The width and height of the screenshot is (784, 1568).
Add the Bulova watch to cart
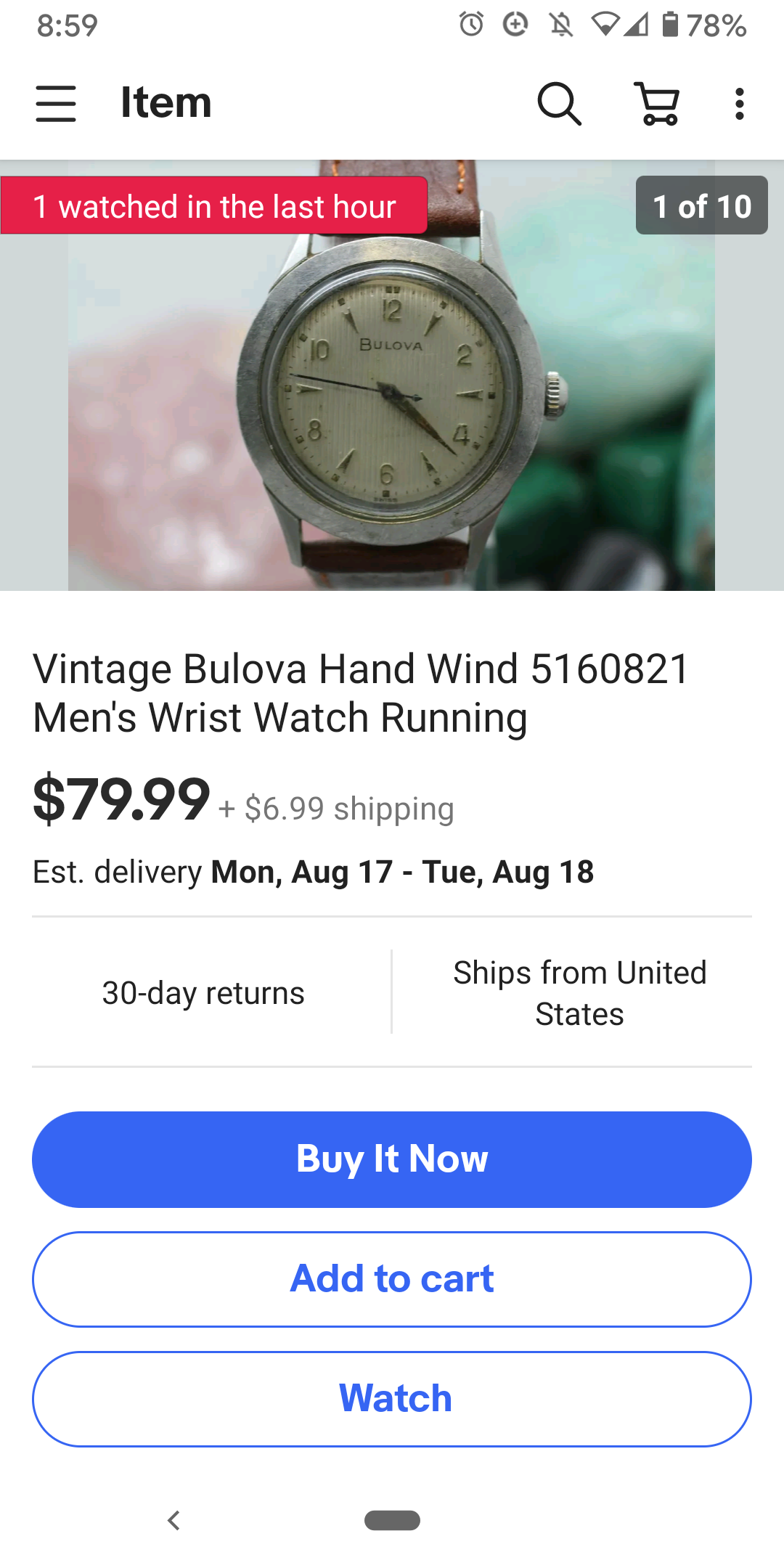coord(392,1279)
